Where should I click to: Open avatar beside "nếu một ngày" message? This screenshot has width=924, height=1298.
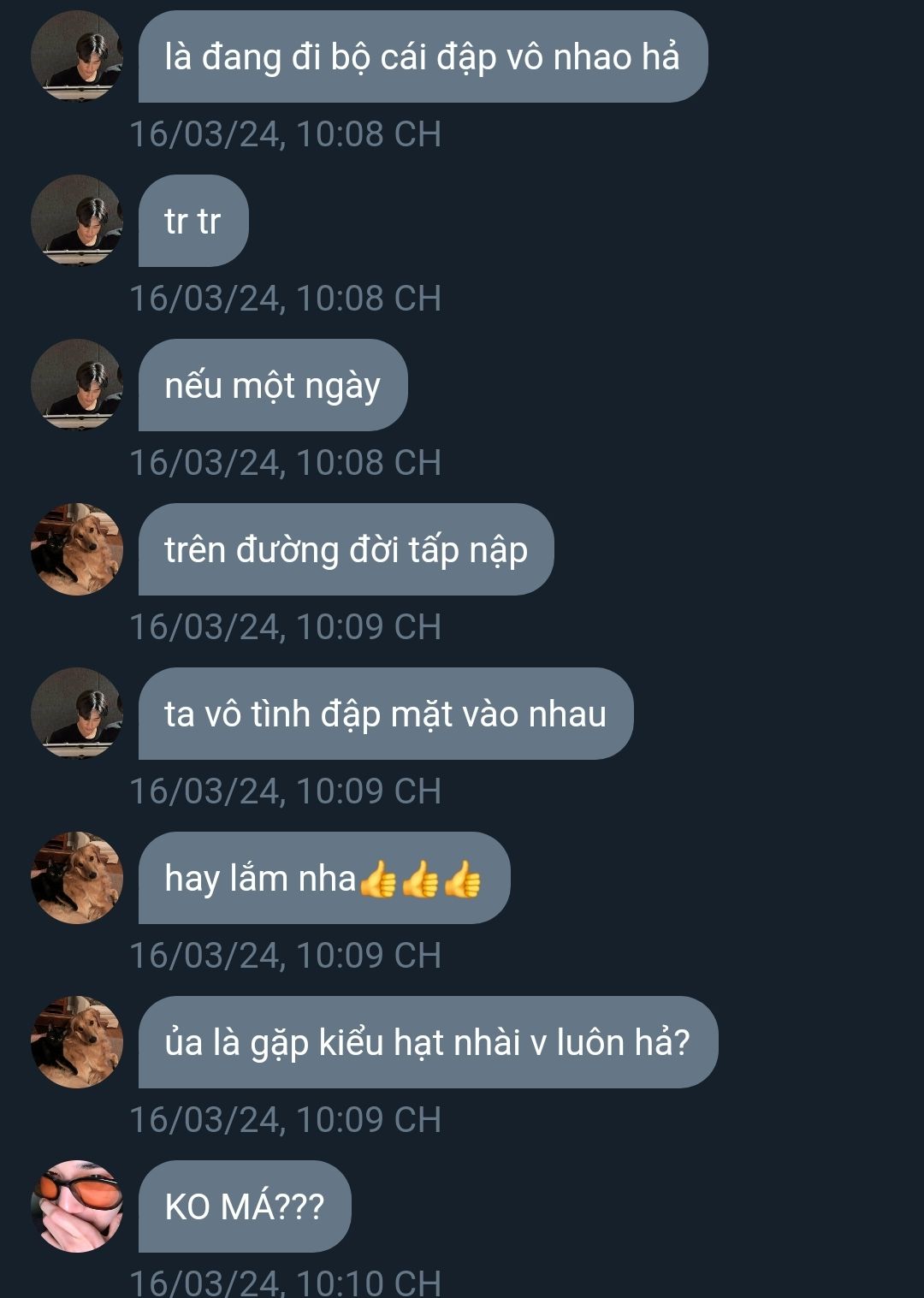tap(77, 385)
